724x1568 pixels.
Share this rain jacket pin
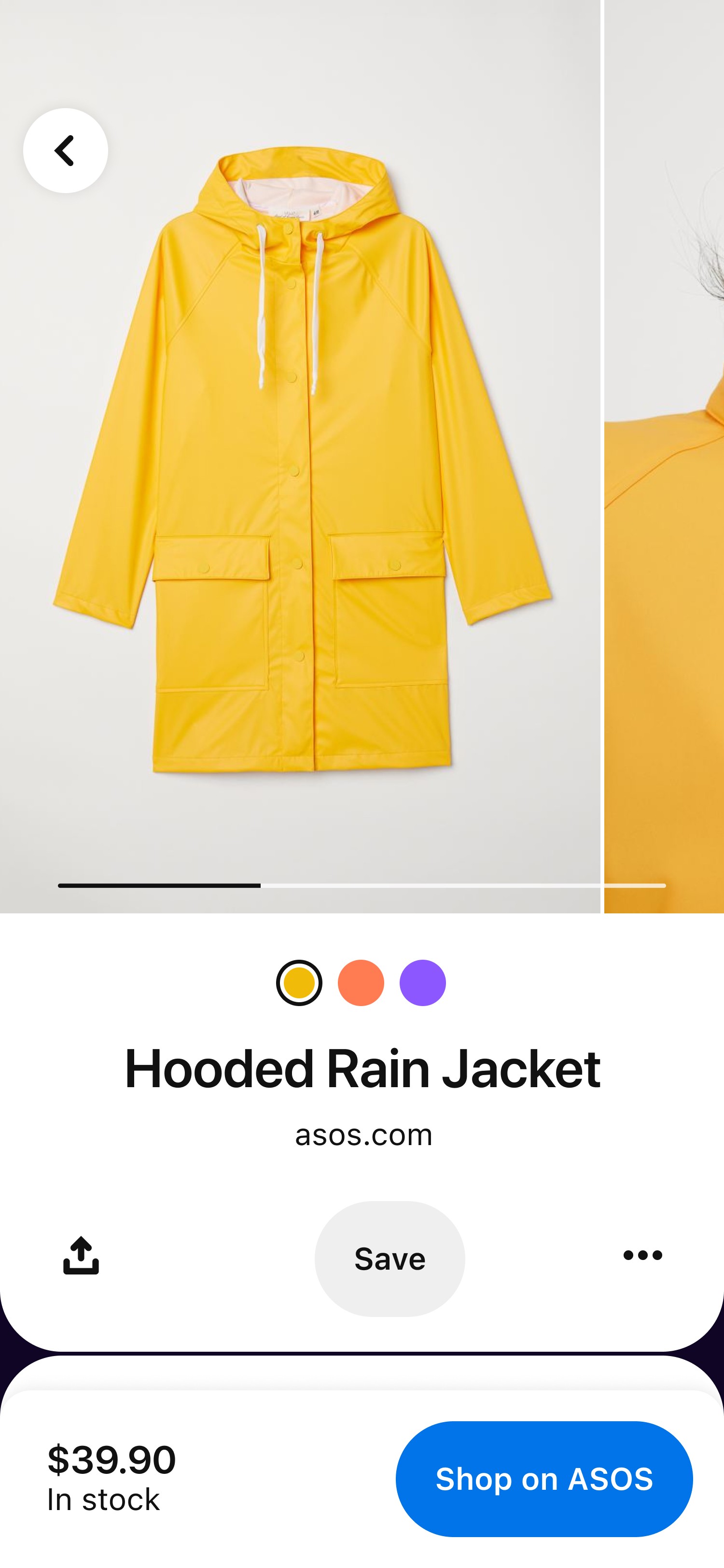[81, 1255]
